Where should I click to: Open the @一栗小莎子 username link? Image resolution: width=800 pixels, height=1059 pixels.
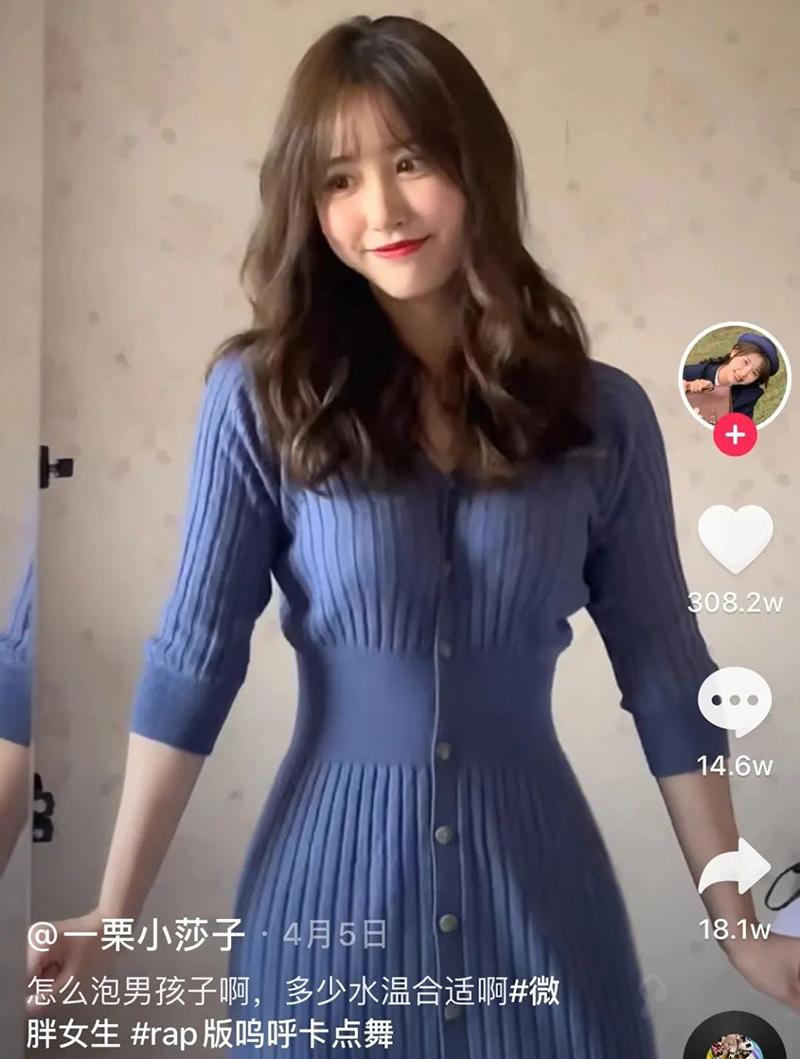point(136,935)
